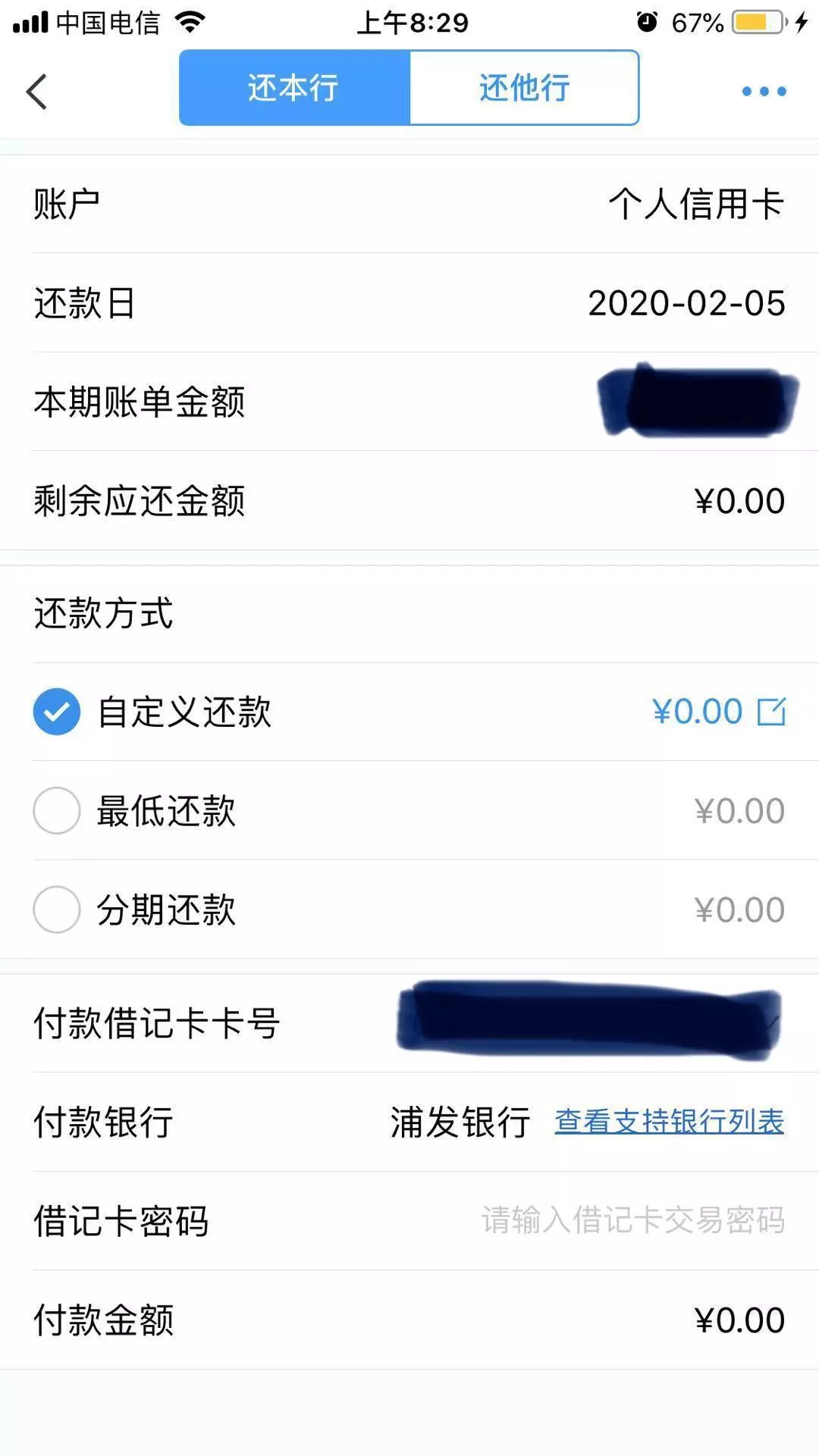Go back using the top-left arrow
Screen dimensions: 819x1456
pos(36,92)
